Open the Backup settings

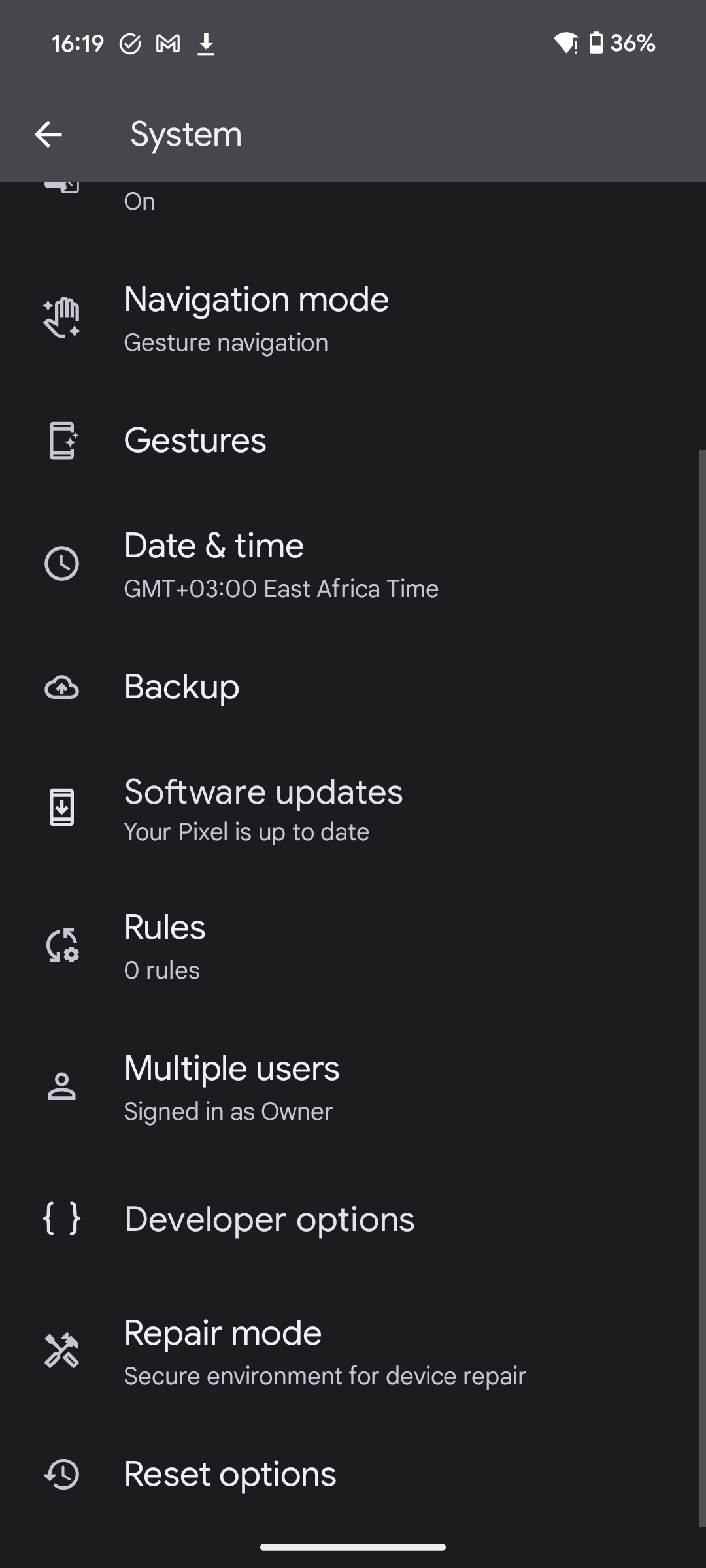[182, 687]
